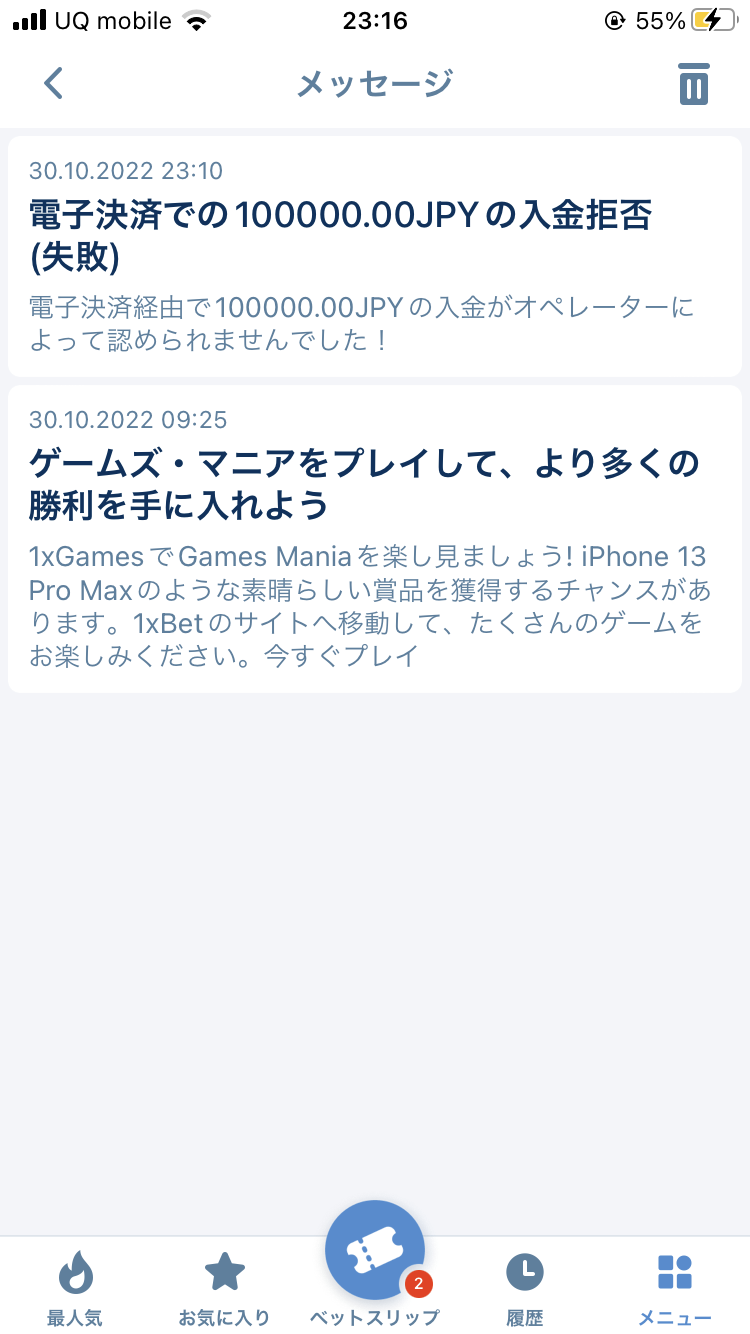Go back from the メッセージ screen

54,83
